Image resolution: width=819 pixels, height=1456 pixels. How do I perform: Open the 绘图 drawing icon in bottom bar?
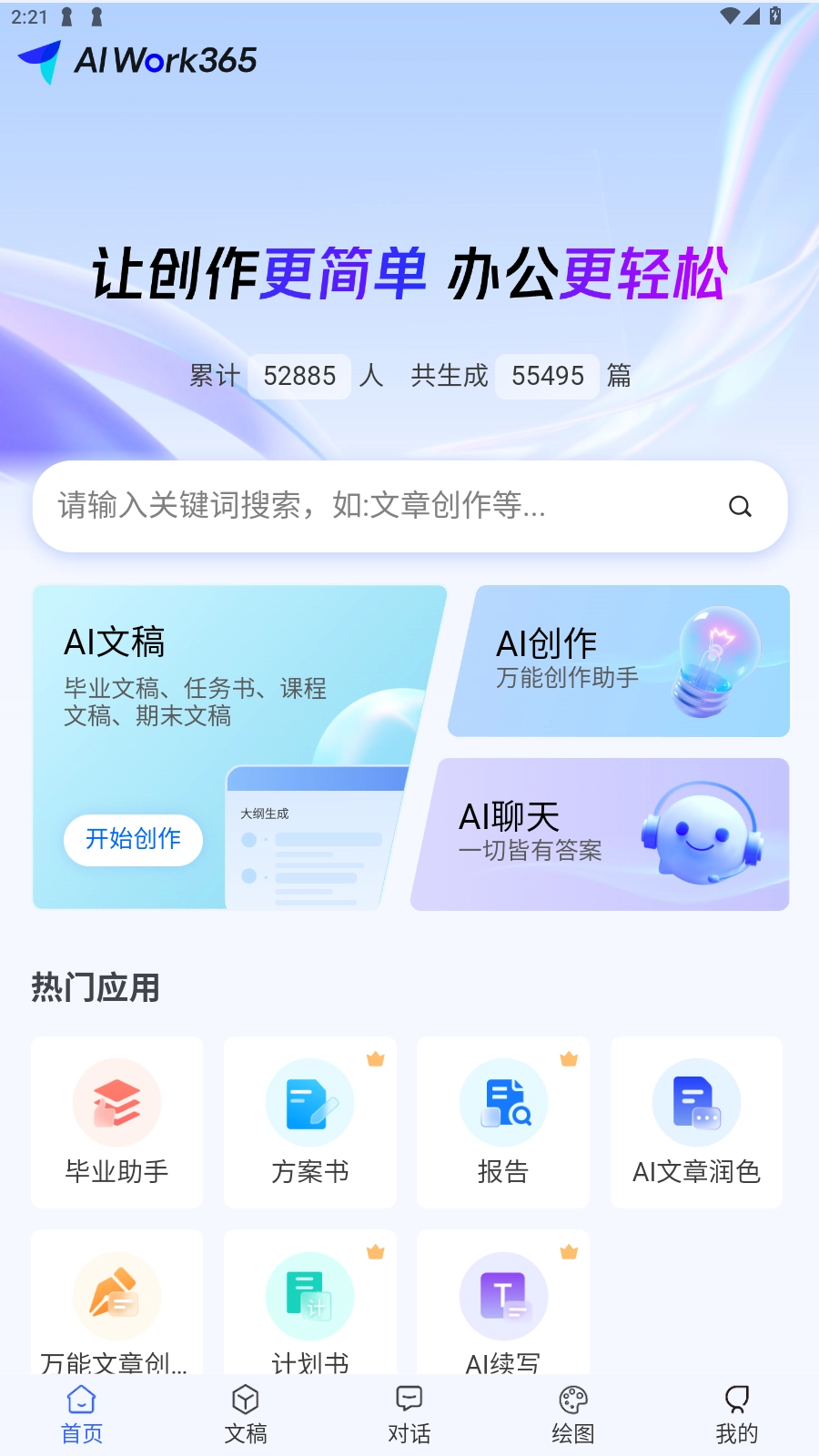click(x=573, y=1412)
